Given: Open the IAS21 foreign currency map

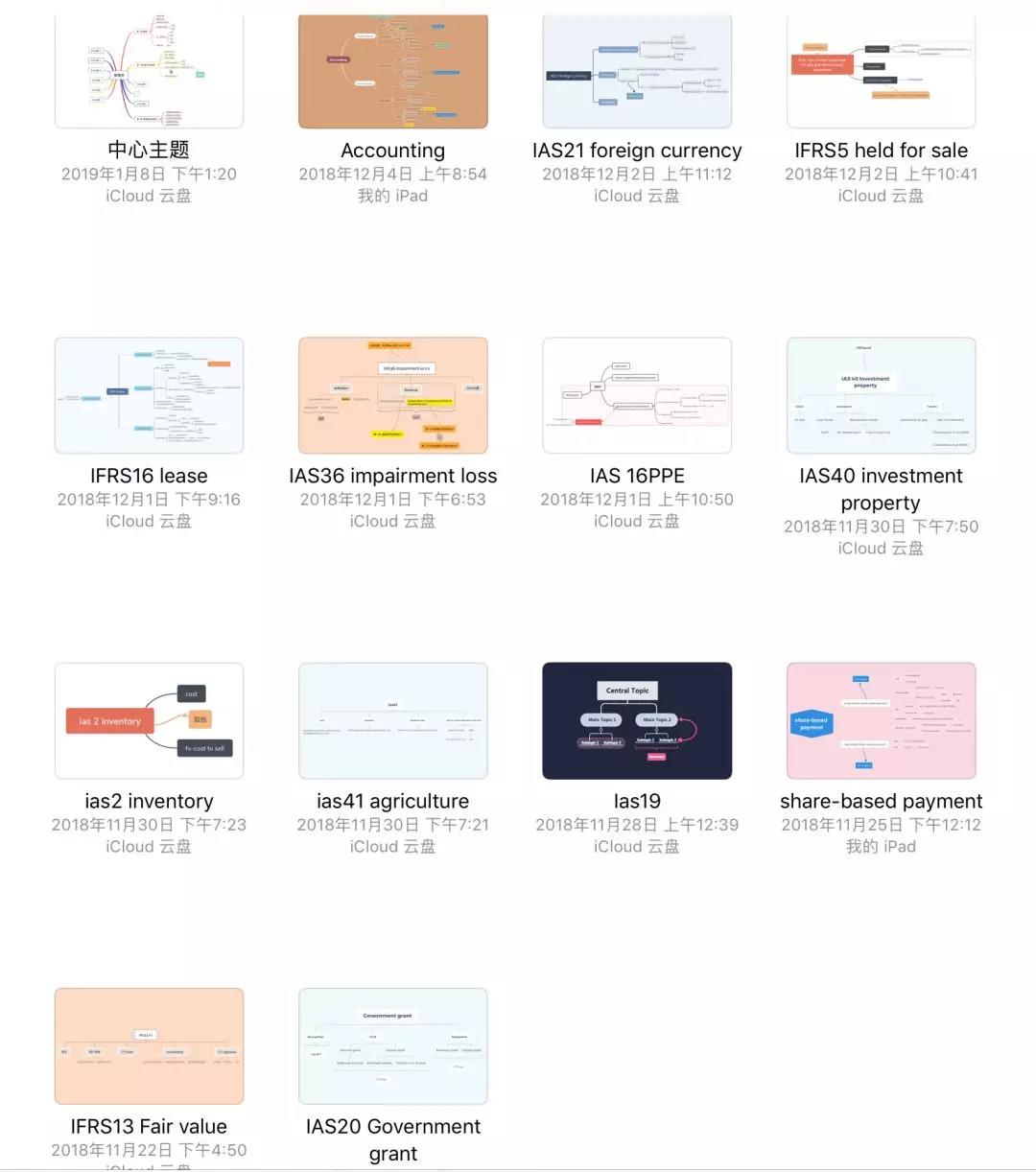Looking at the screenshot, I should click(x=637, y=72).
